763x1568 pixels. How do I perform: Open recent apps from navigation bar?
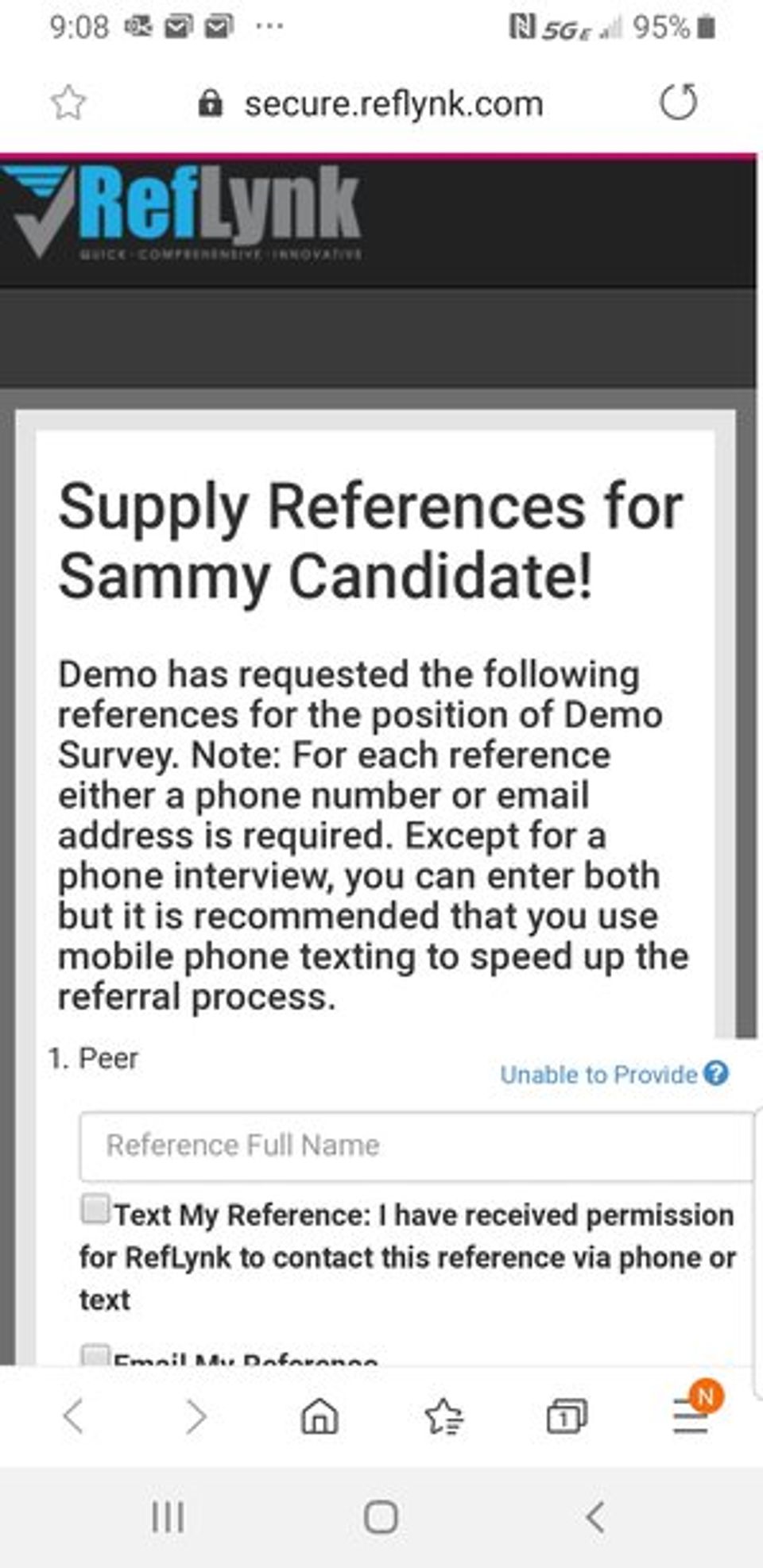click(168, 1517)
